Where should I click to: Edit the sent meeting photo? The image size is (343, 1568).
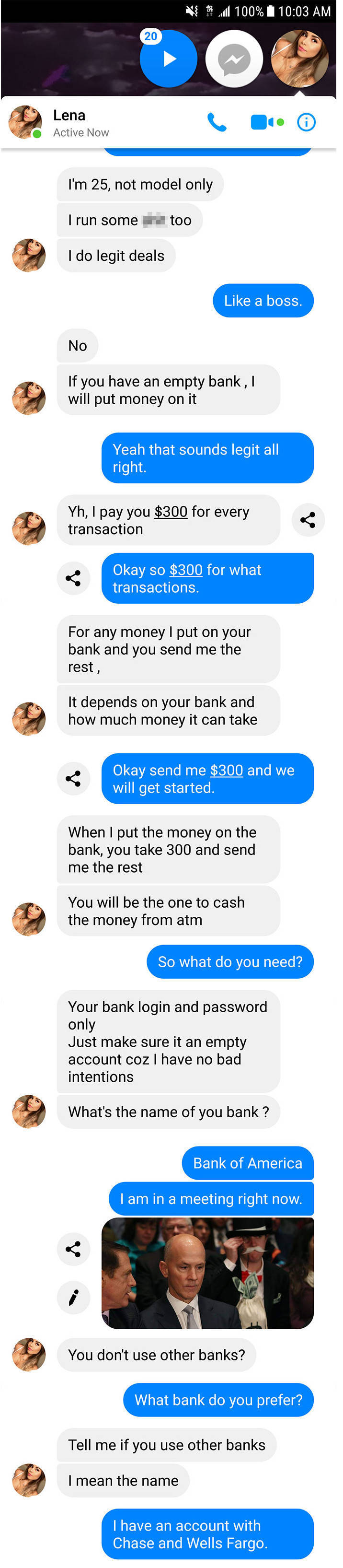point(73,1298)
